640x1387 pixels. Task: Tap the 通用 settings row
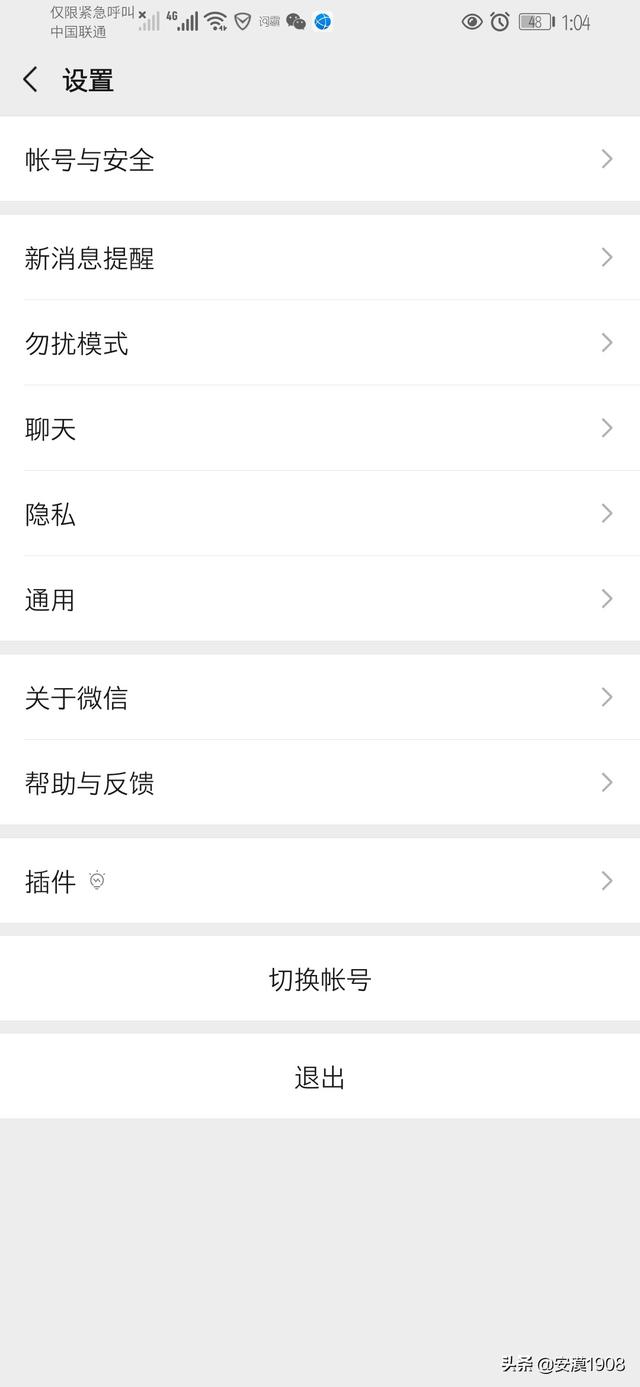pos(320,599)
